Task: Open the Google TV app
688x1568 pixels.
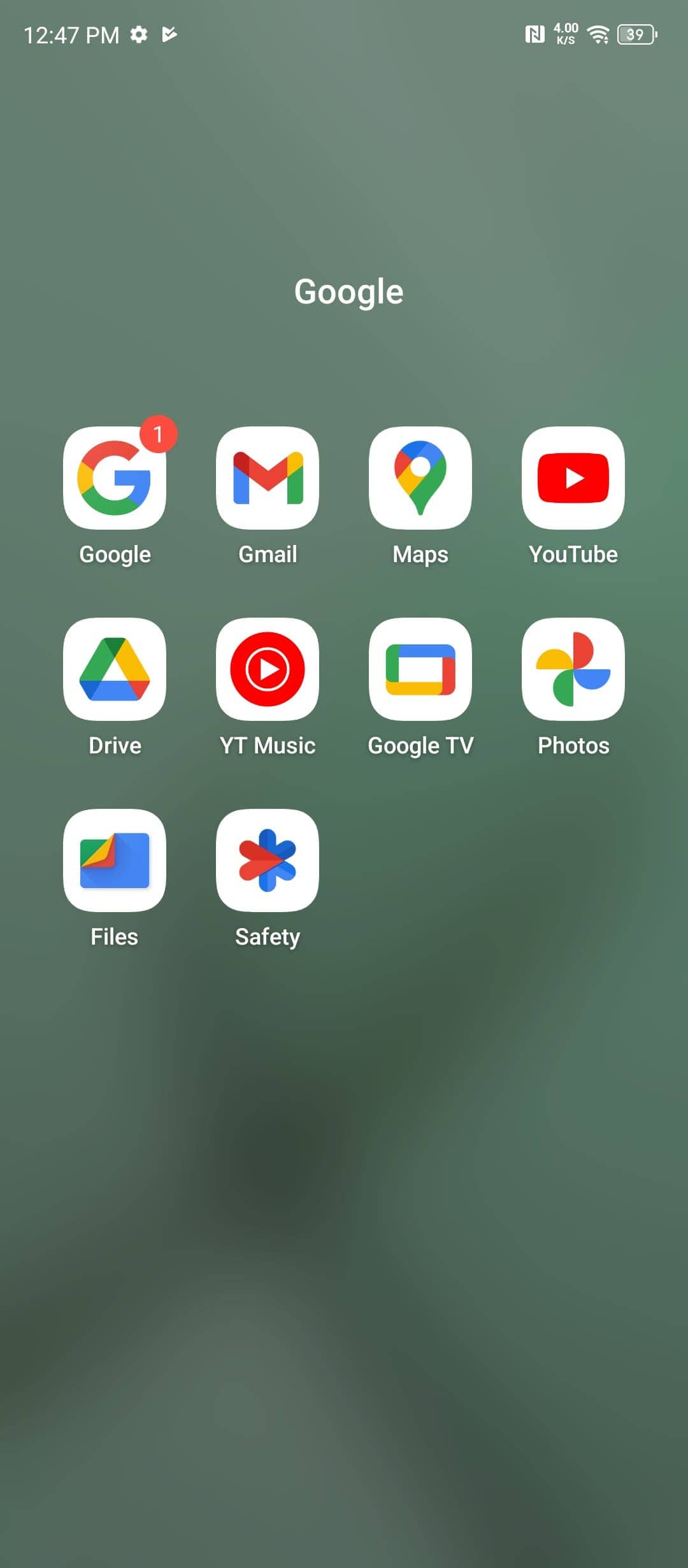Action: (x=420, y=669)
